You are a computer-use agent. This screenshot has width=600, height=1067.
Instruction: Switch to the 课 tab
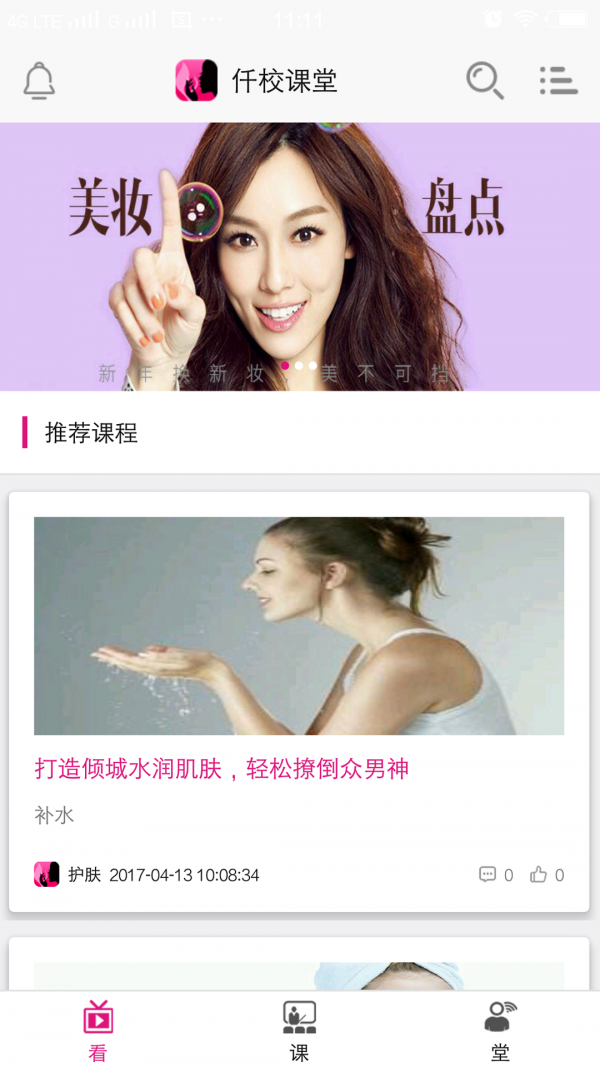(299, 1029)
